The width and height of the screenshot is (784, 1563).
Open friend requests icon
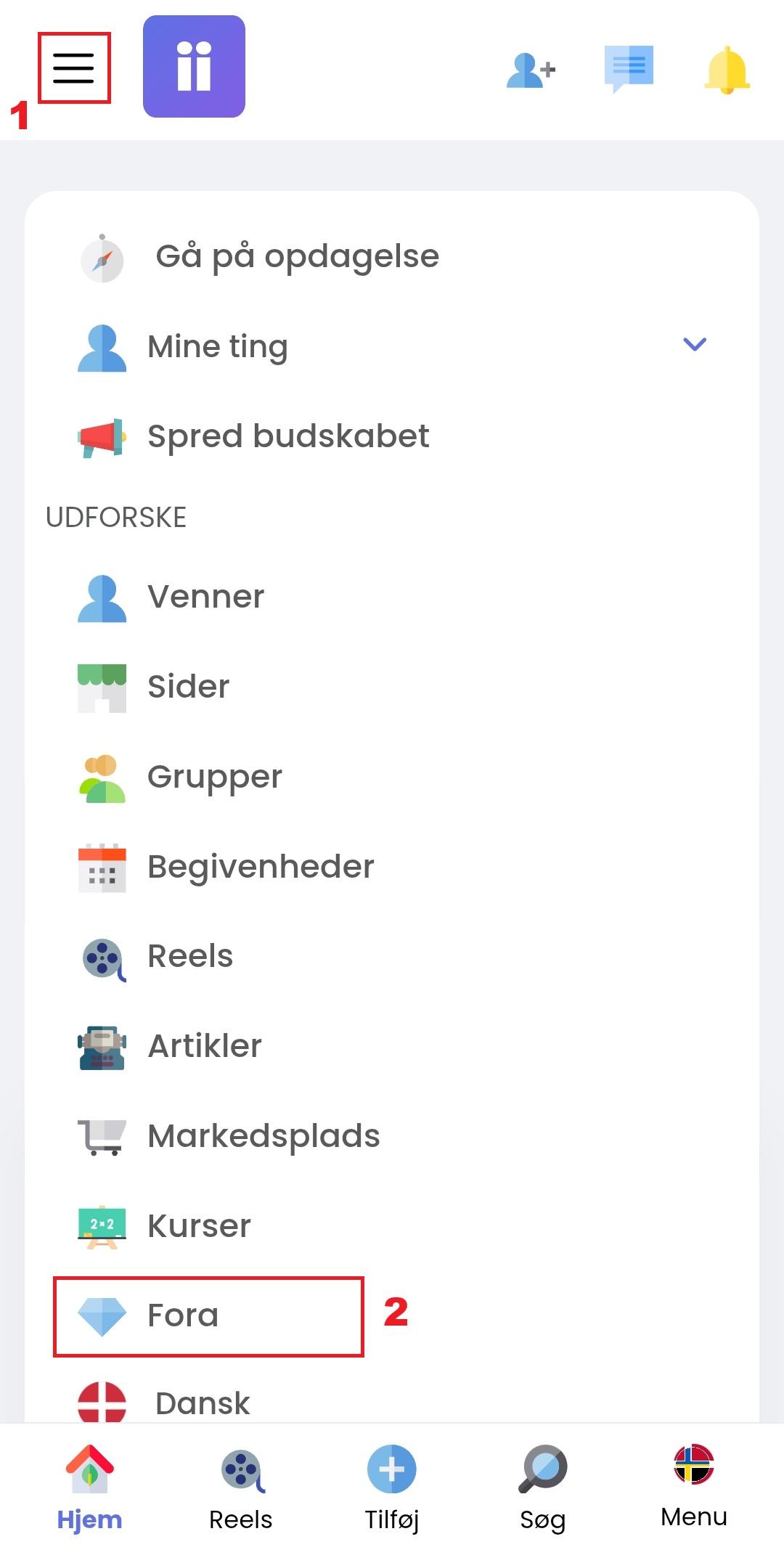click(x=531, y=70)
